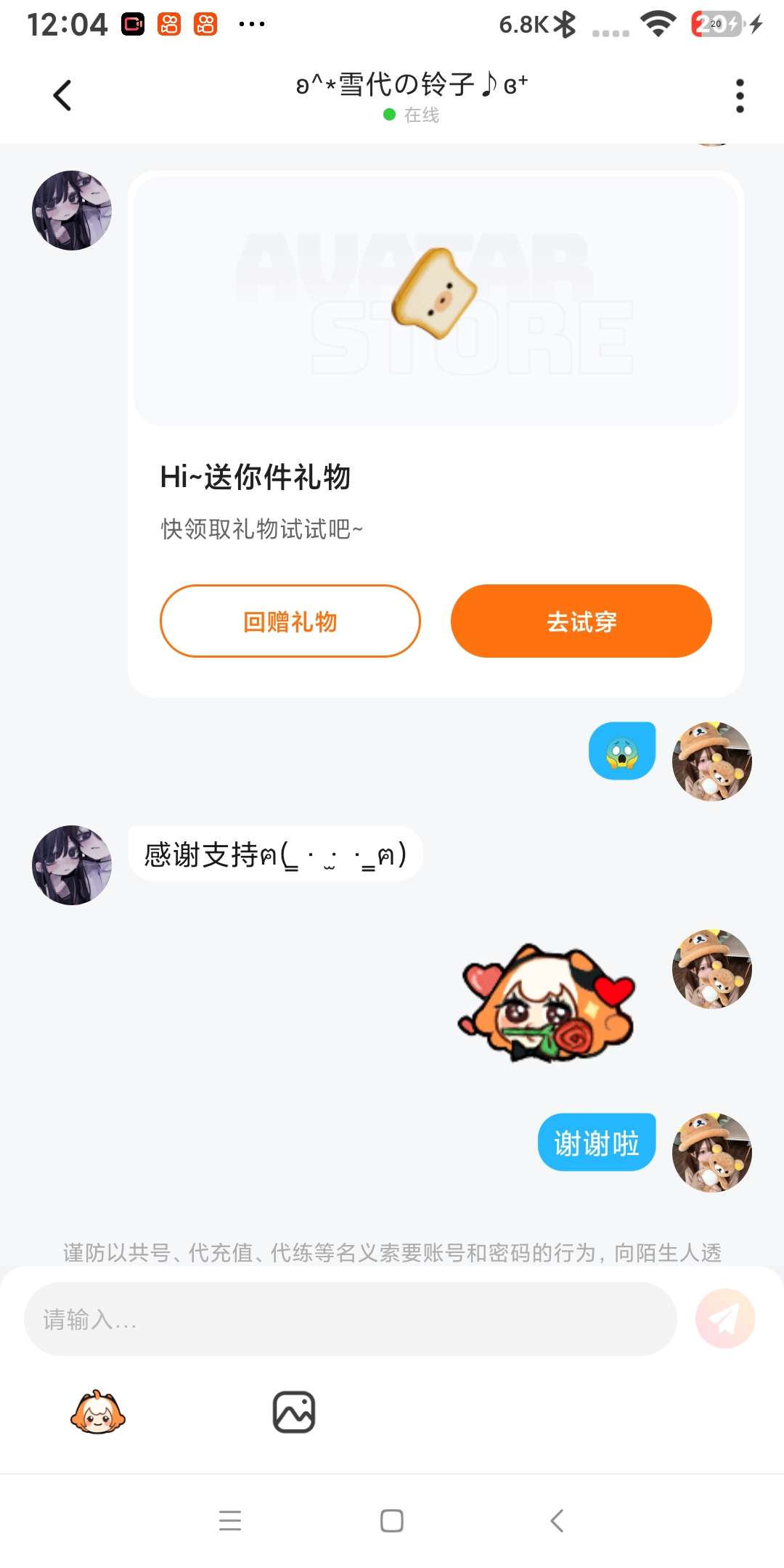The image size is (784, 1568).
Task: Tap the 回赠礼物 button
Action: tap(290, 621)
